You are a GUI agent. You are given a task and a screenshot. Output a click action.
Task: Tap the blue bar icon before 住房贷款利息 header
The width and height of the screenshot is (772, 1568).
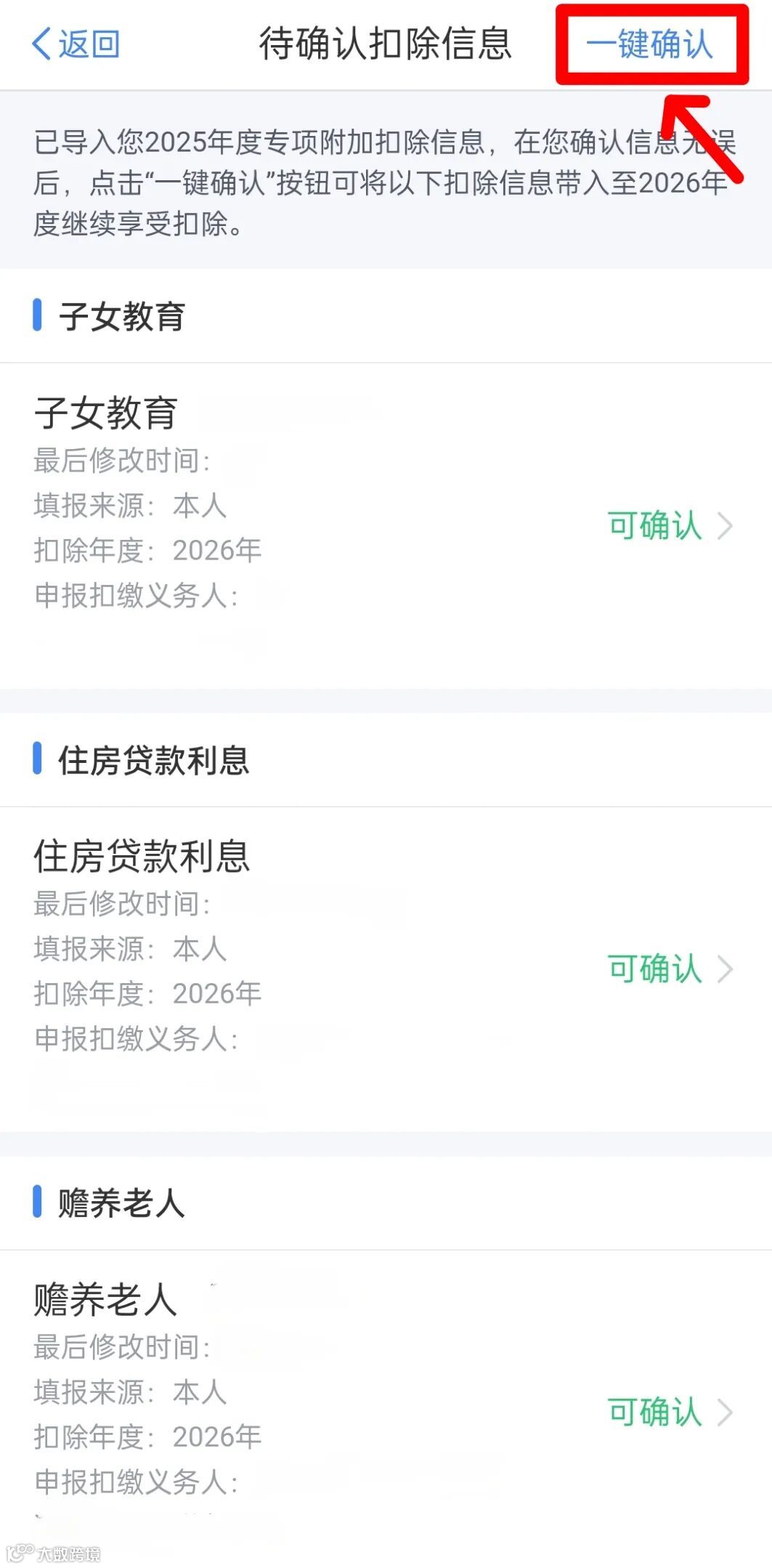click(x=38, y=760)
